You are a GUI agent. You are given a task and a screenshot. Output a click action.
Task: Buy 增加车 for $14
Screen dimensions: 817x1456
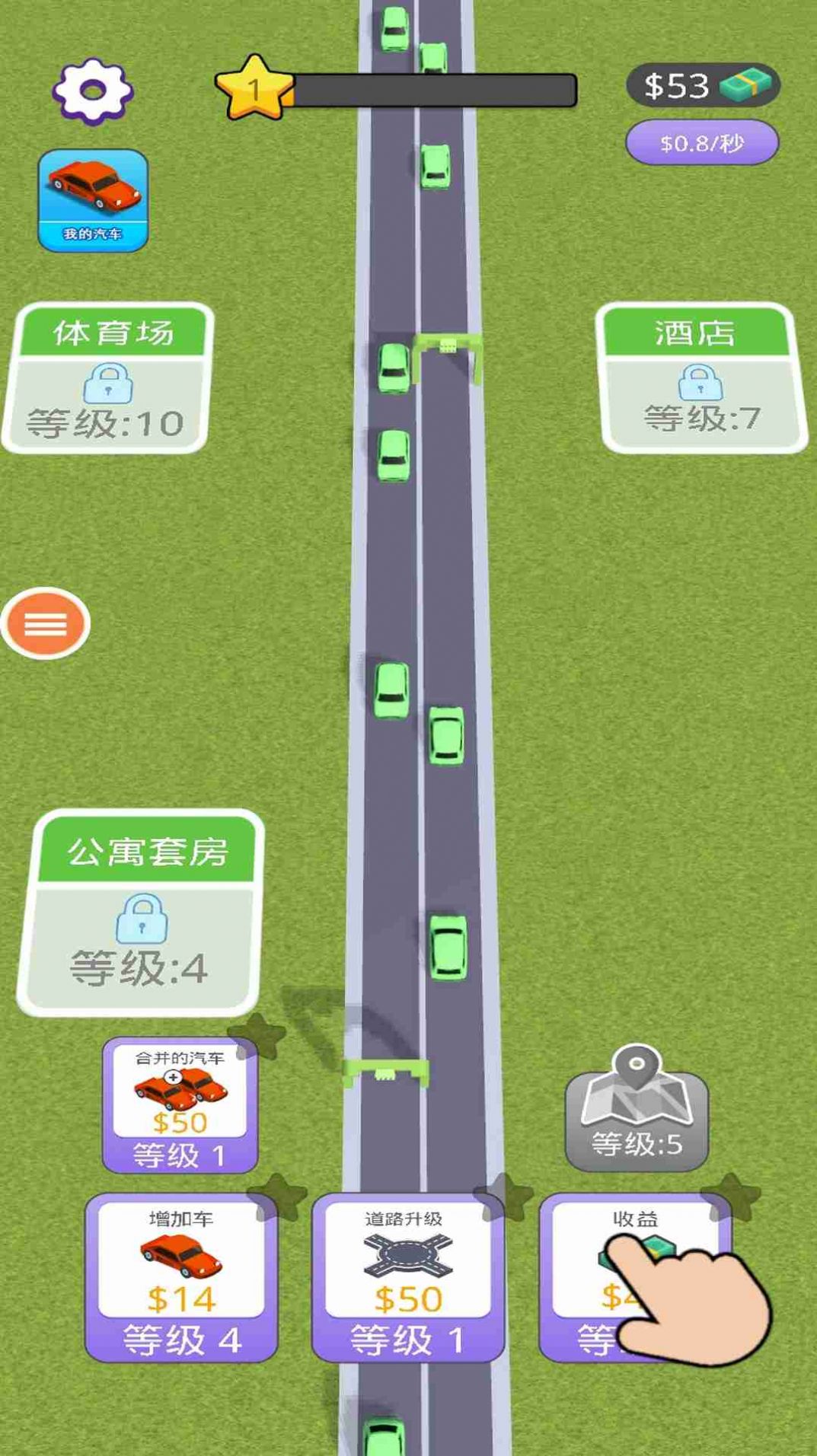(x=181, y=1276)
